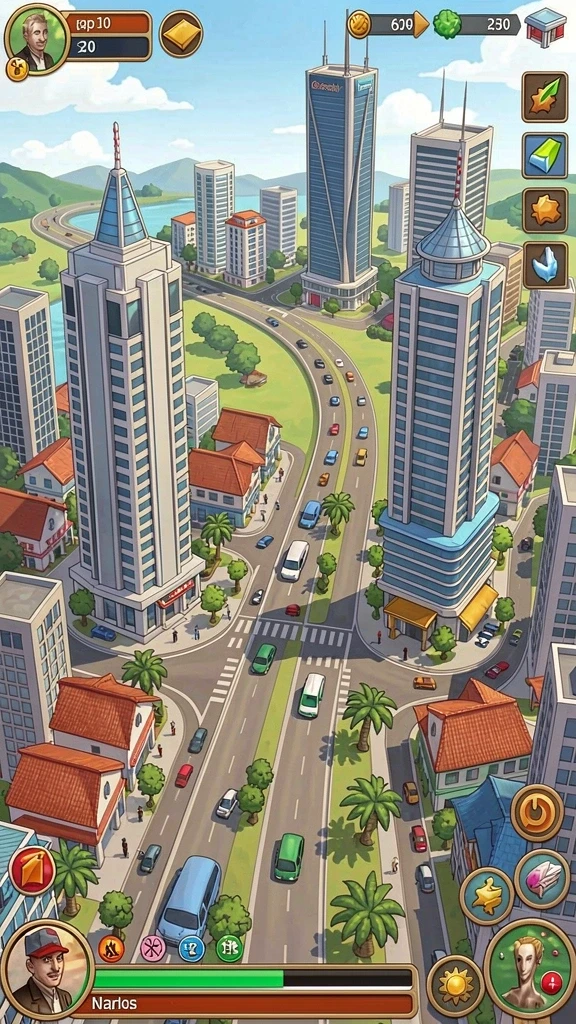576x1024 pixels.
Task: Open the advisor portrait with red alert
Action: pyautogui.click(x=530, y=968)
